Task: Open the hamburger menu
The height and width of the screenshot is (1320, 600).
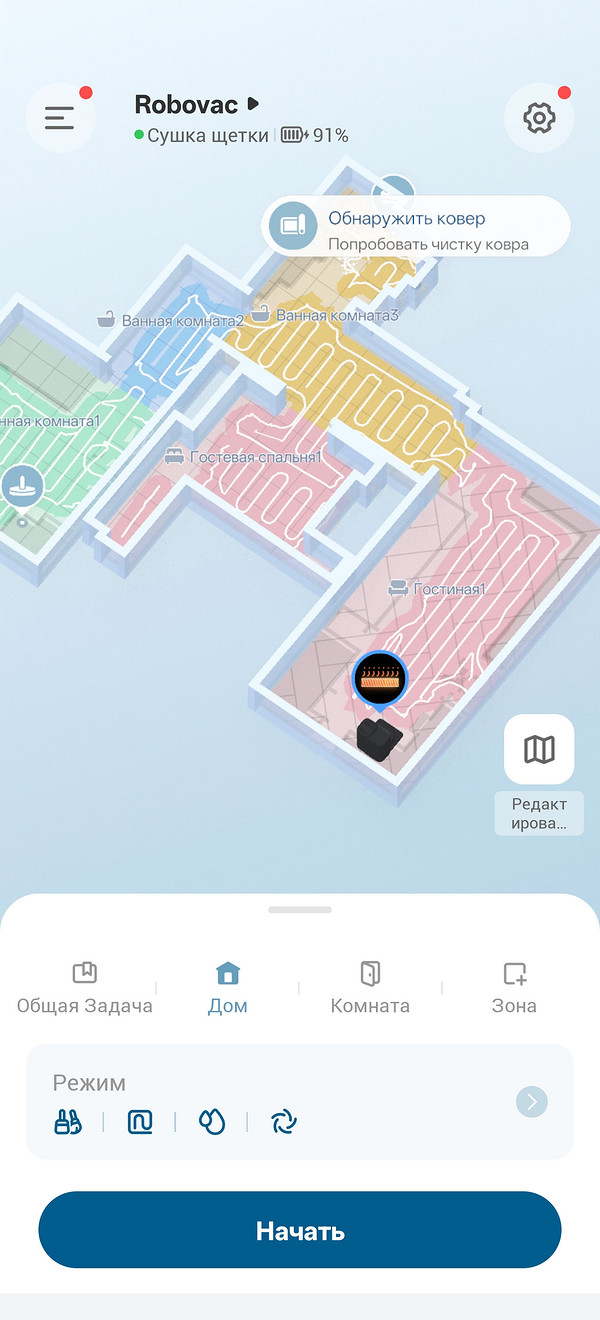Action: pos(60,118)
